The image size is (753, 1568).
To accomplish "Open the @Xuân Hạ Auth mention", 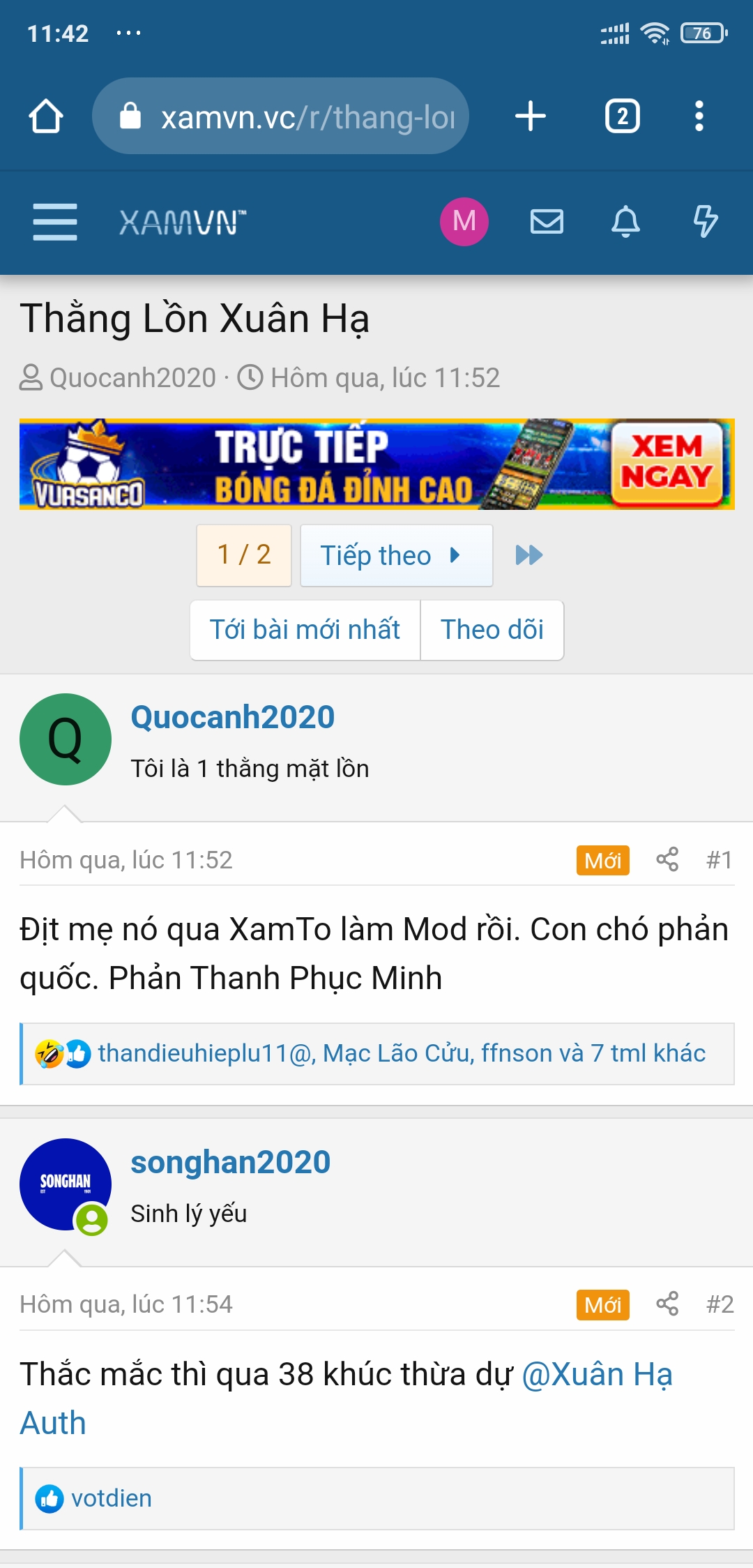I will [x=597, y=1375].
